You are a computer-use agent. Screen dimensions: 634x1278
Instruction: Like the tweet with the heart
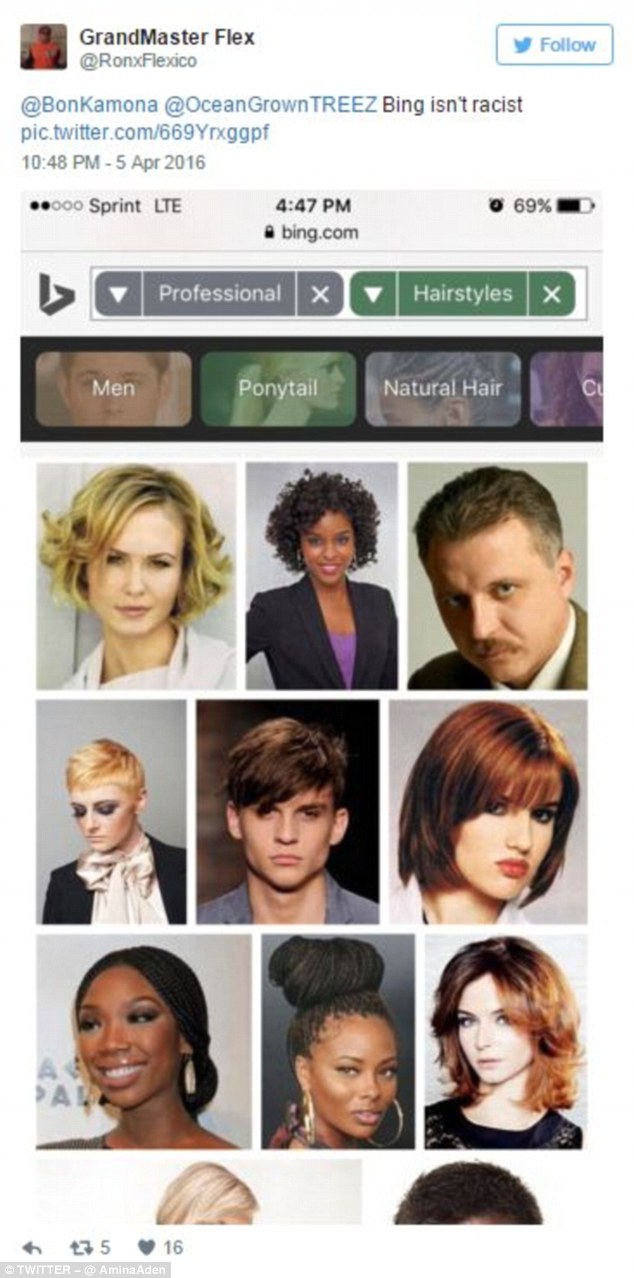pyautogui.click(x=149, y=1248)
